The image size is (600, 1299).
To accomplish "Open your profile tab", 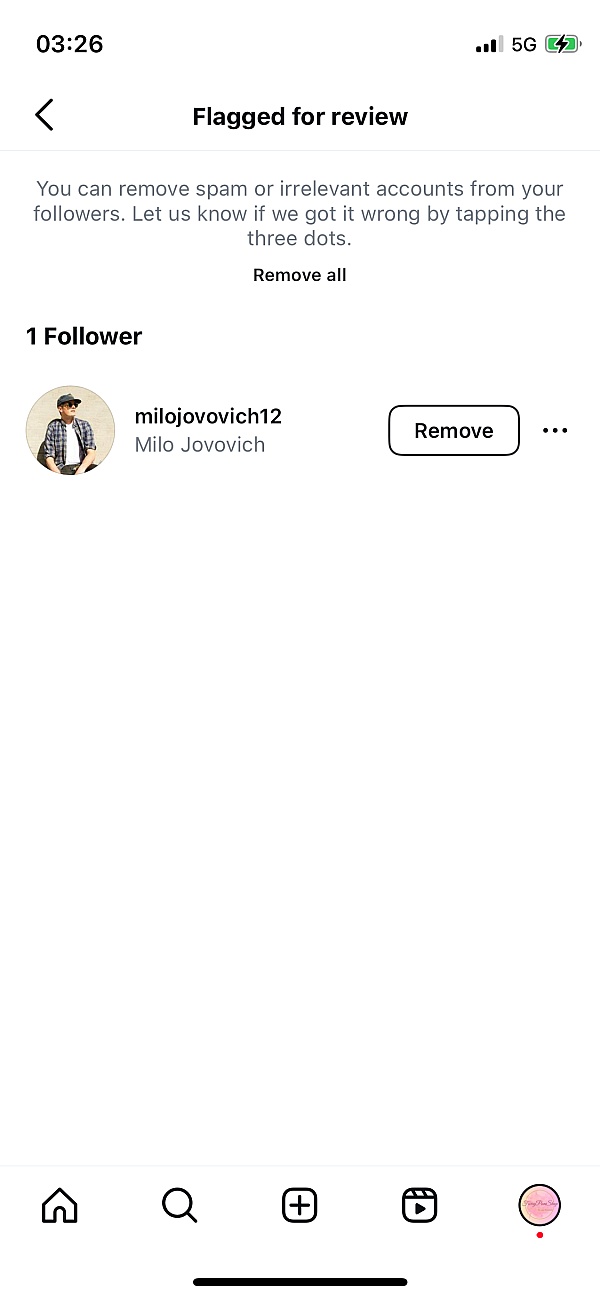I will (539, 1205).
